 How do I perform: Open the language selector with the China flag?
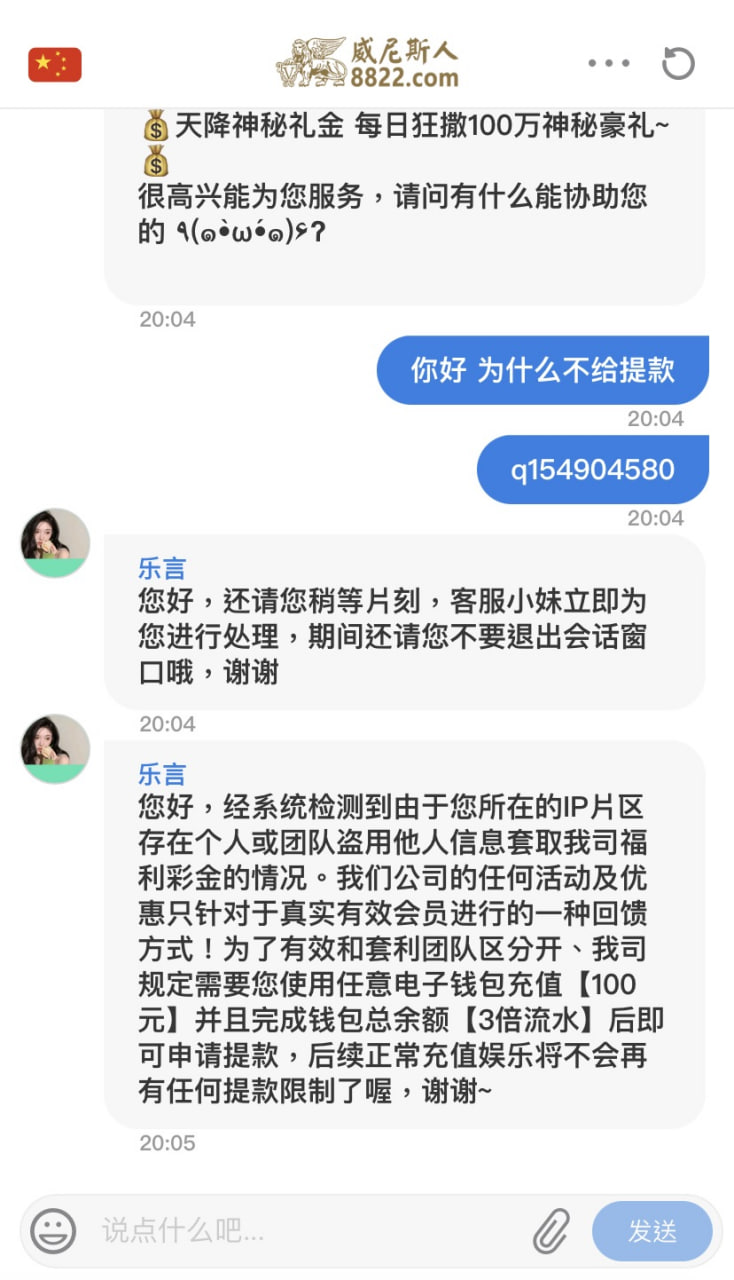click(54, 65)
